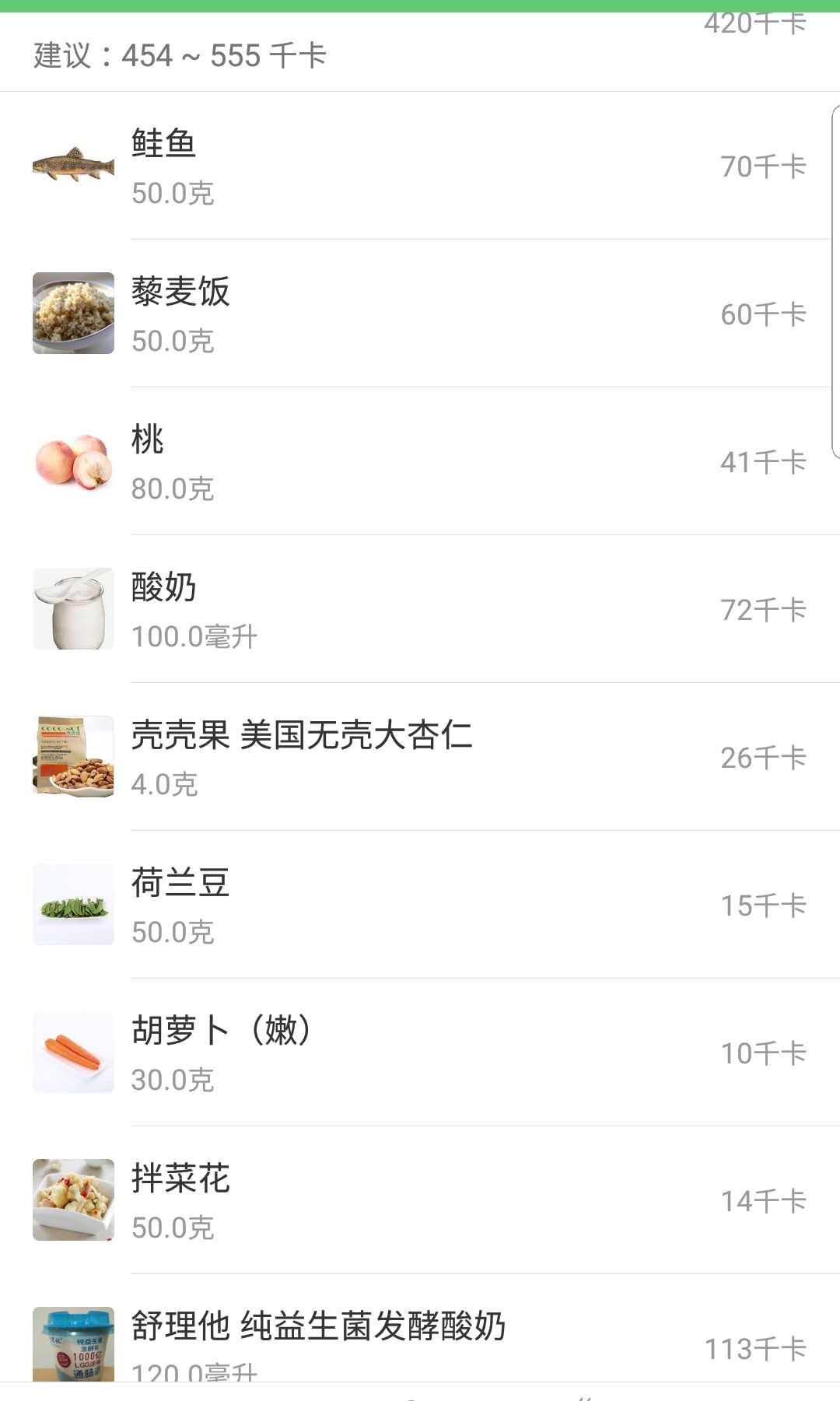Select the peach (桃) fruit image
The width and height of the screenshot is (840, 1401).
72,459
